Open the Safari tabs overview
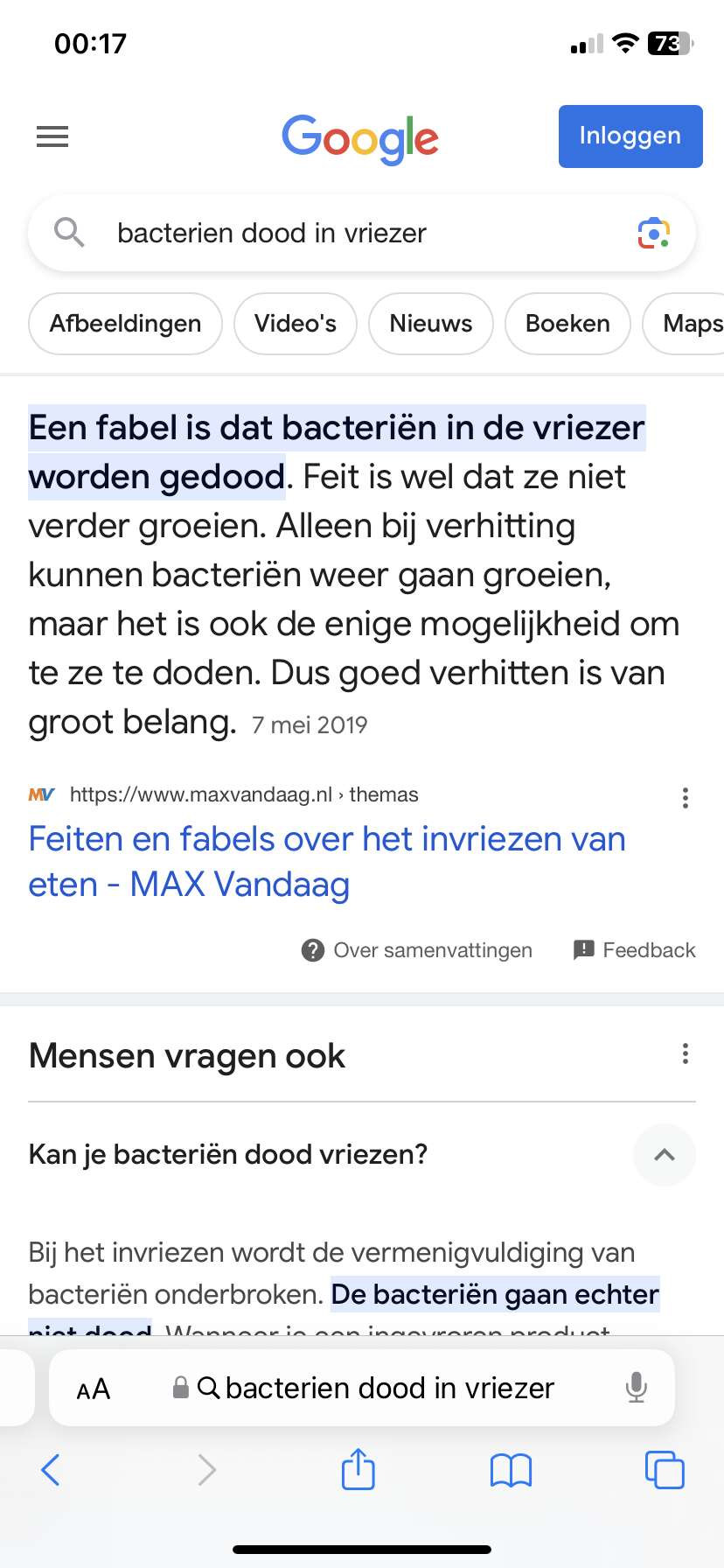Viewport: 724px width, 1568px height. [x=665, y=1470]
